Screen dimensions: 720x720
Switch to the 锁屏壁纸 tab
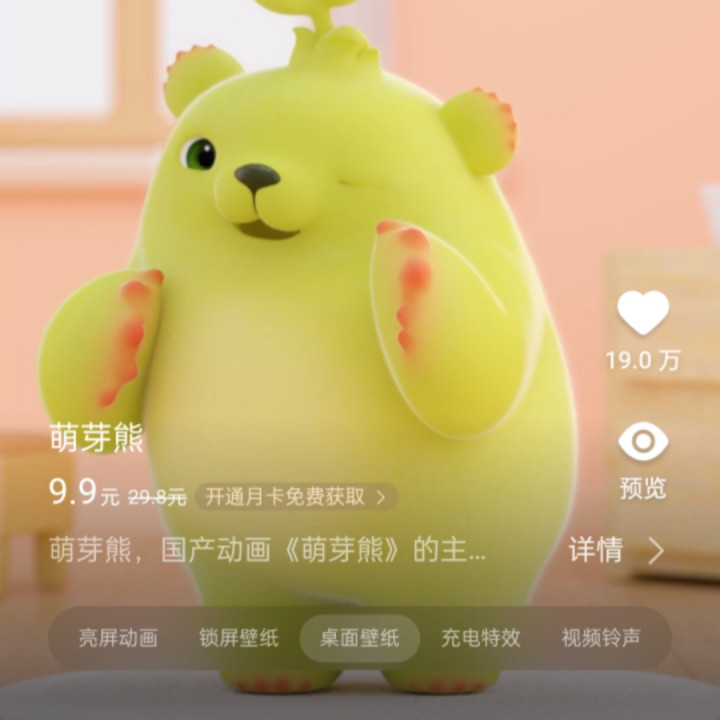click(238, 638)
